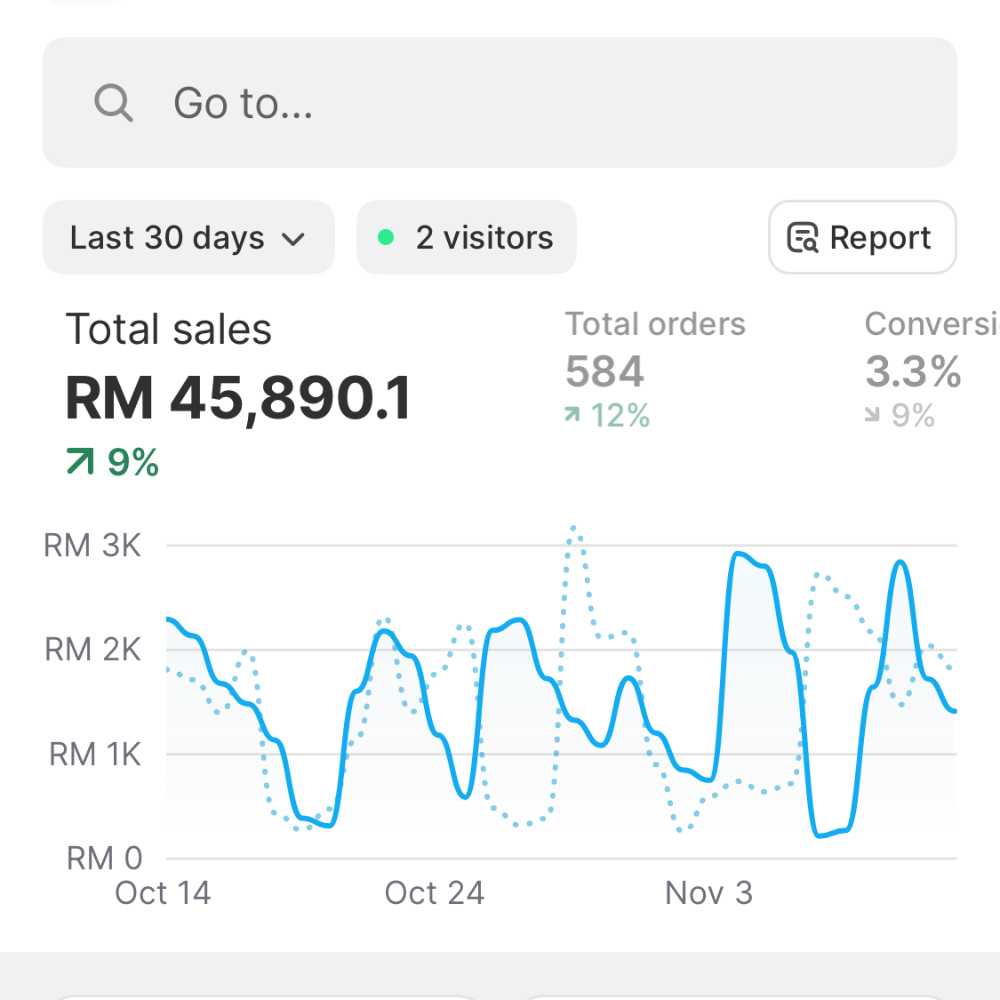Open the 2 visitors live view
The height and width of the screenshot is (1000, 1000).
[x=466, y=238]
